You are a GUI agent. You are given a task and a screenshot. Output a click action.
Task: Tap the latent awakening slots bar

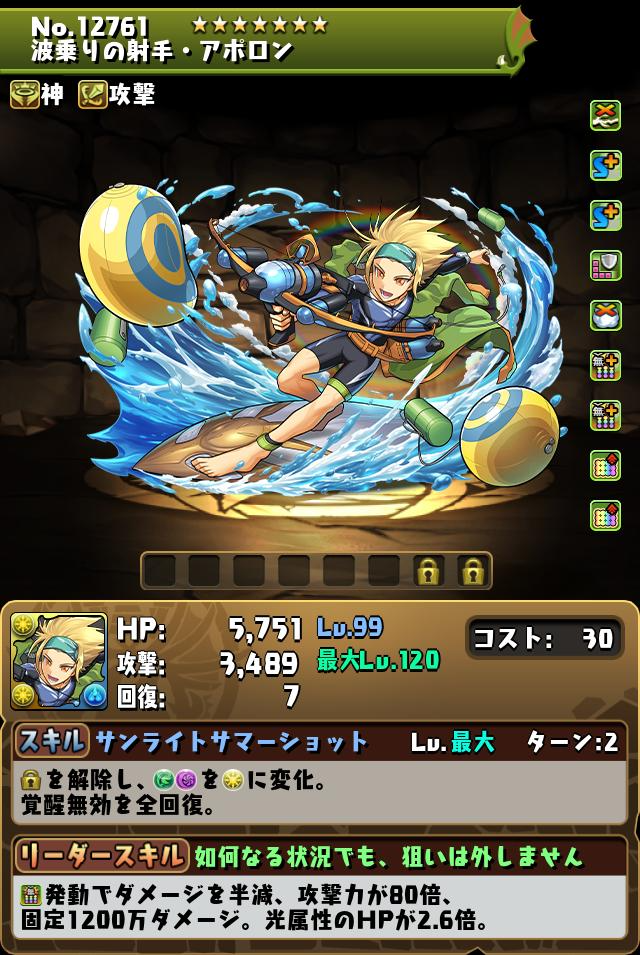316,571
